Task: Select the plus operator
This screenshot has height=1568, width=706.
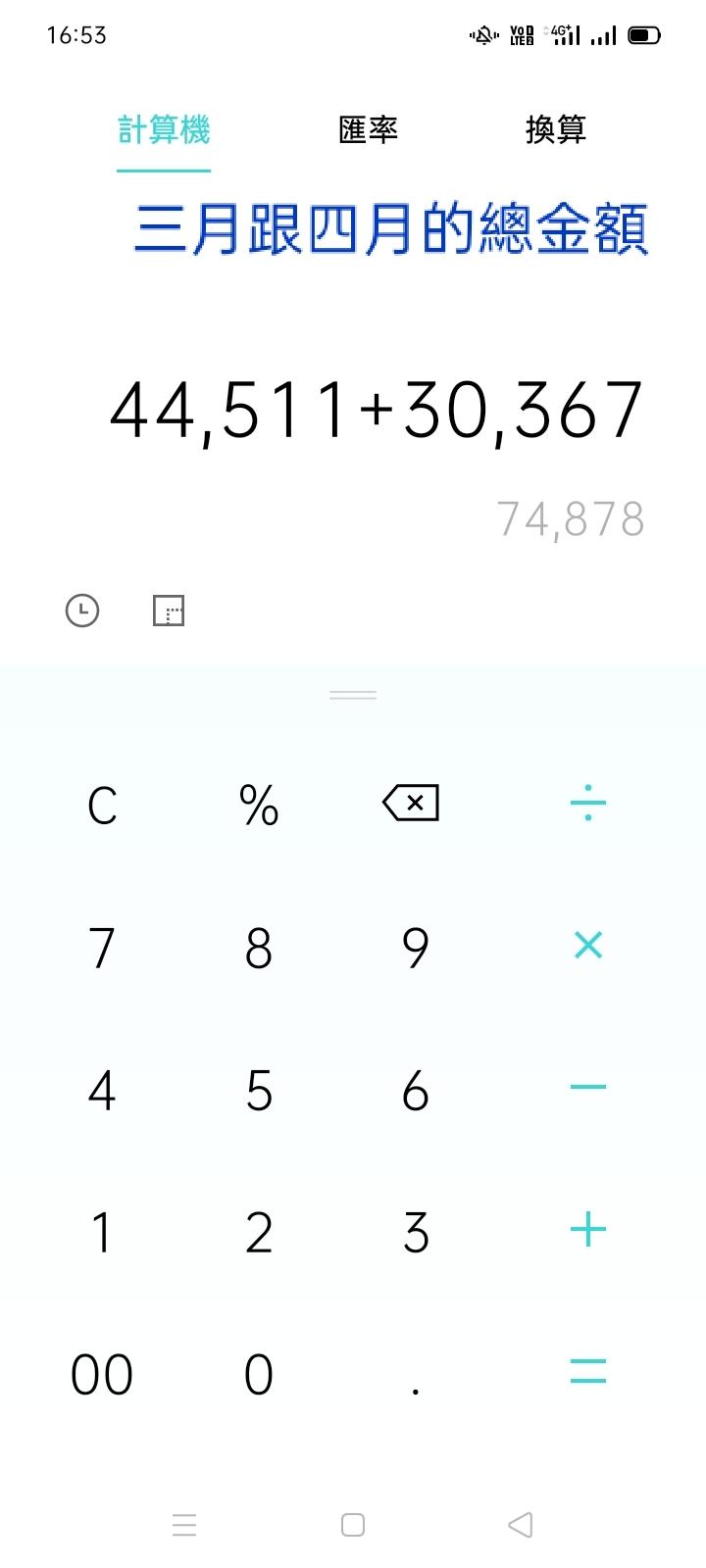Action: pyautogui.click(x=588, y=1229)
